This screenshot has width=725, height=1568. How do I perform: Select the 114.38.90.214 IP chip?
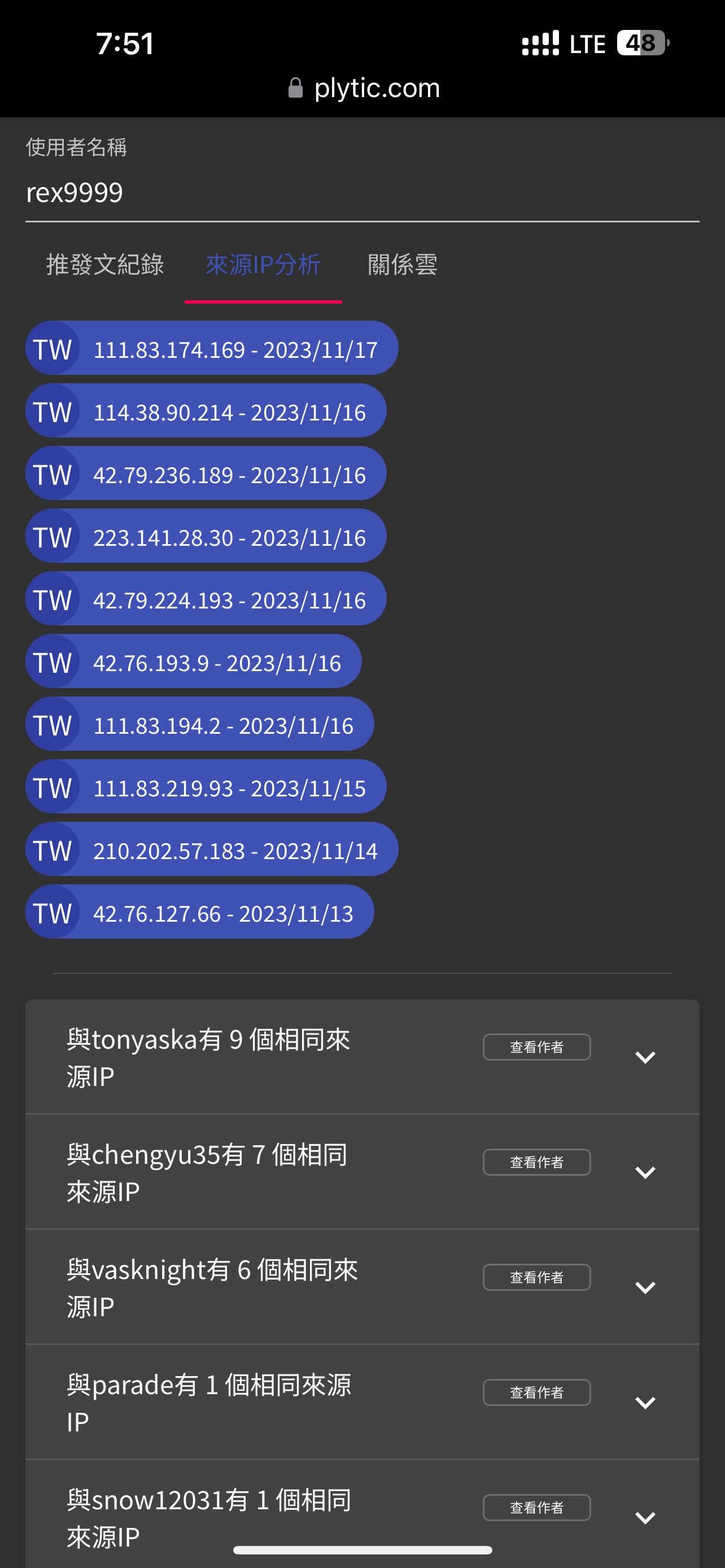(x=205, y=411)
